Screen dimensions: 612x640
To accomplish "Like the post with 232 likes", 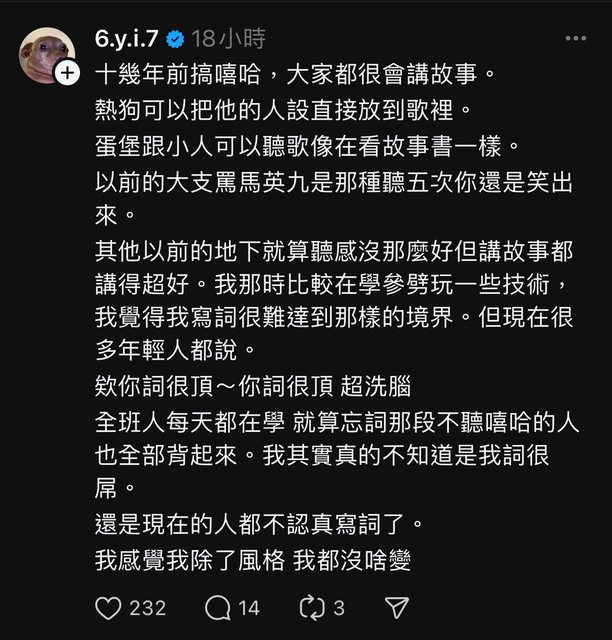I will (x=107, y=607).
